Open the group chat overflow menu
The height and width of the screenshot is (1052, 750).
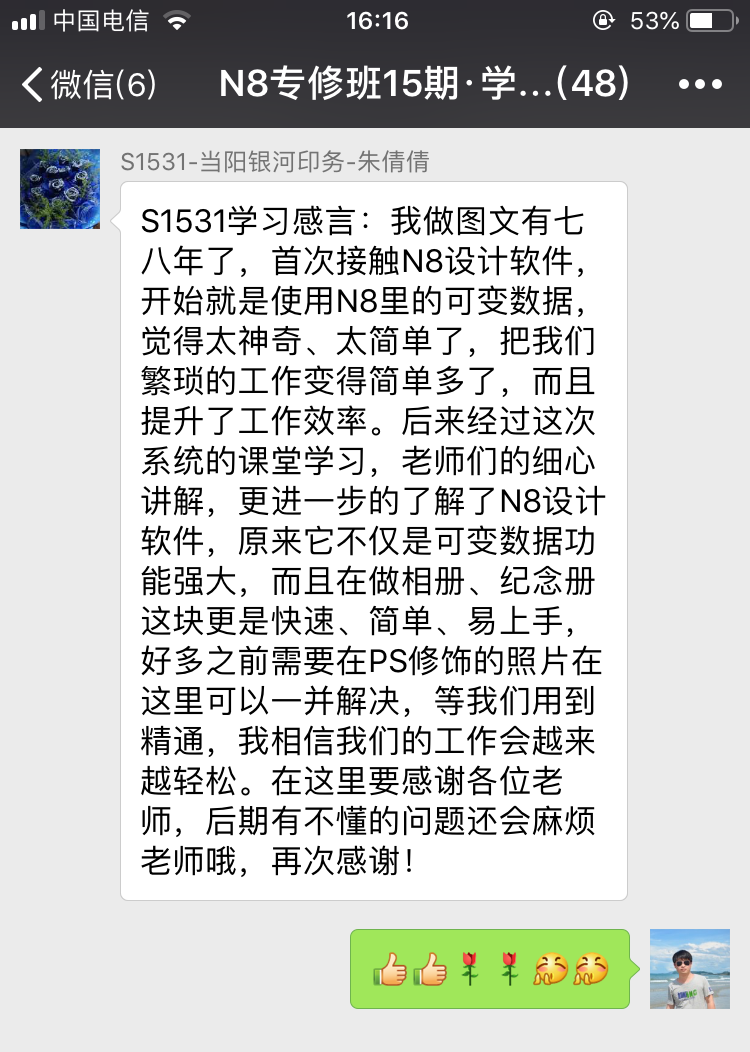700,85
